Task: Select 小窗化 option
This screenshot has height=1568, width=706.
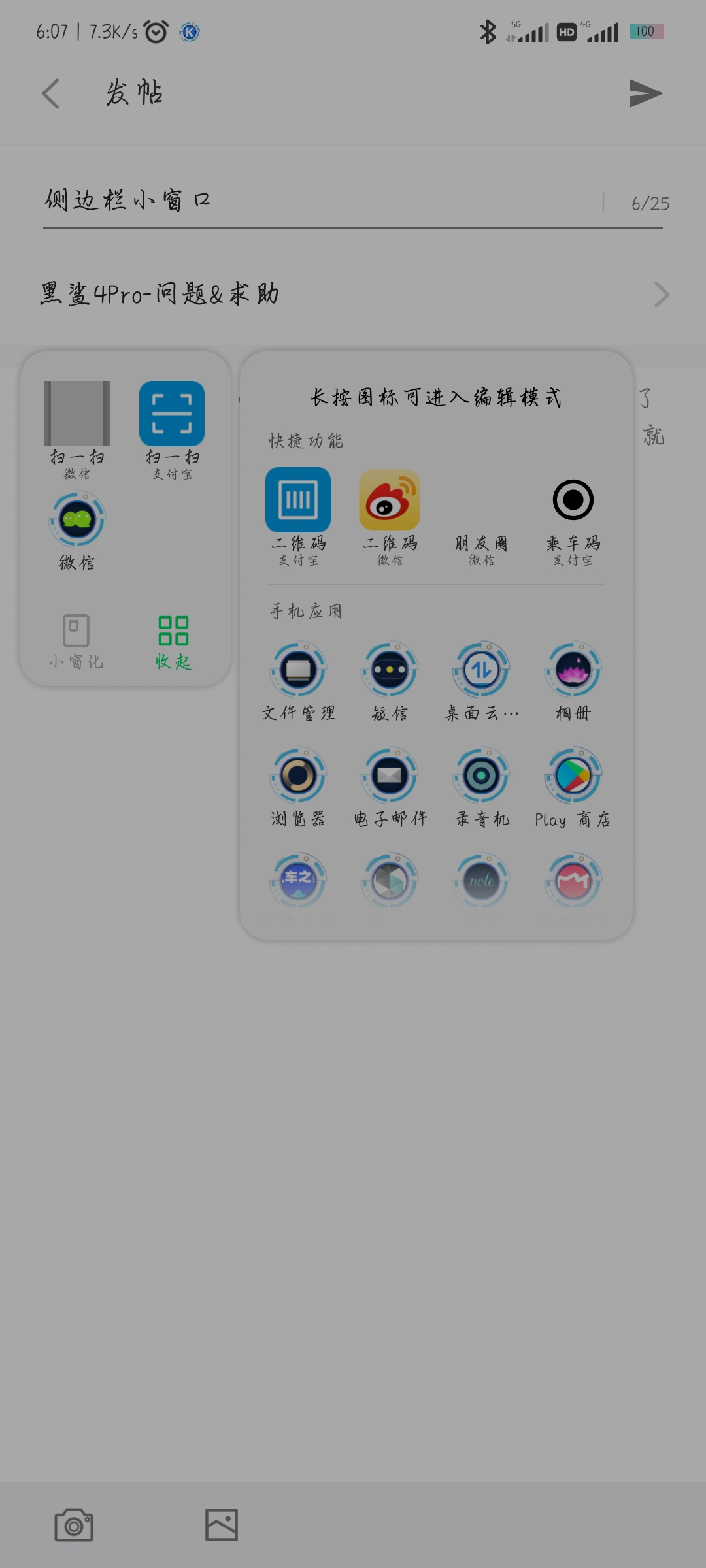Action: [76, 642]
